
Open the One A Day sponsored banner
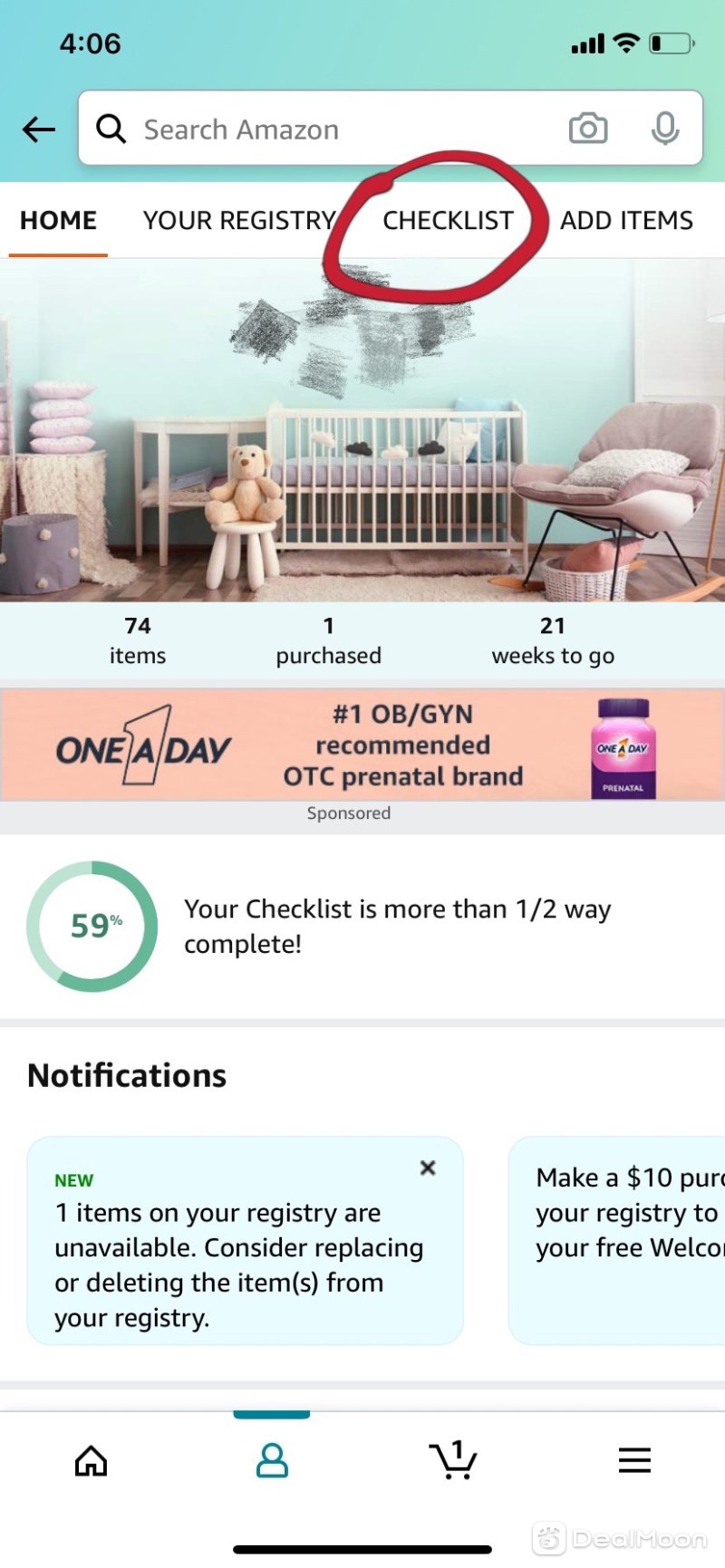coord(362,746)
